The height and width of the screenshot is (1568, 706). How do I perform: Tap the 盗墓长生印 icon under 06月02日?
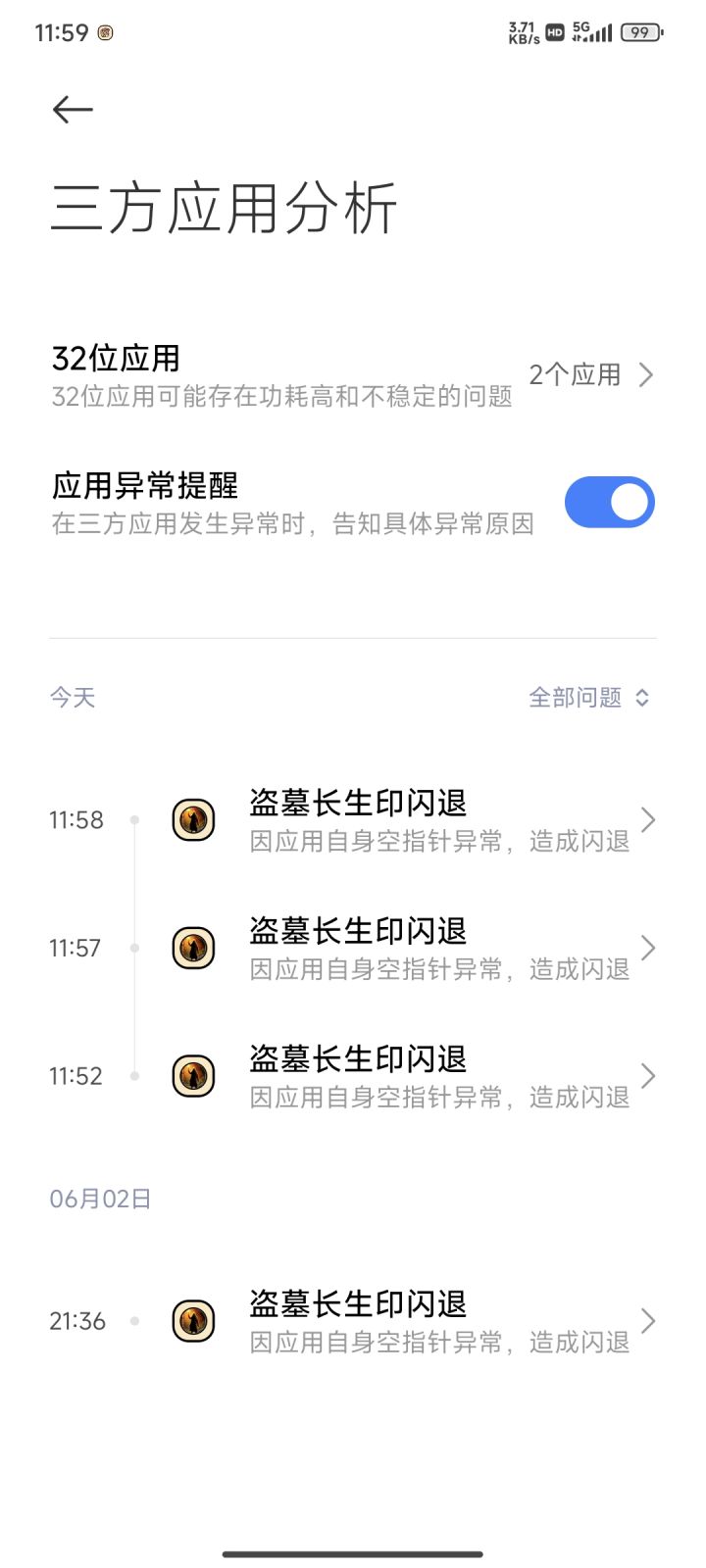(x=192, y=1321)
